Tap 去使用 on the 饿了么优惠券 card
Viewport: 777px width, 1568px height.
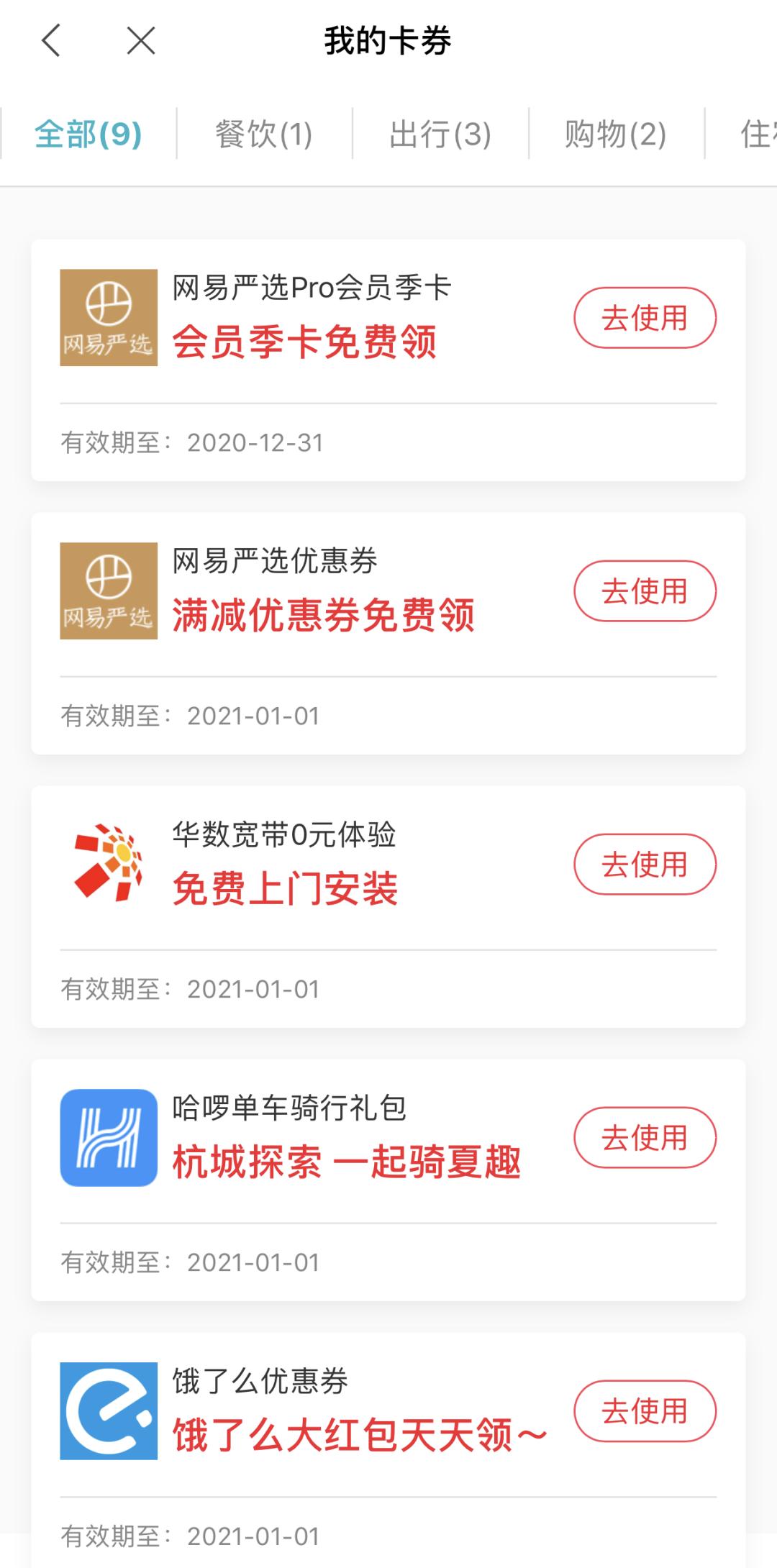(x=645, y=1411)
